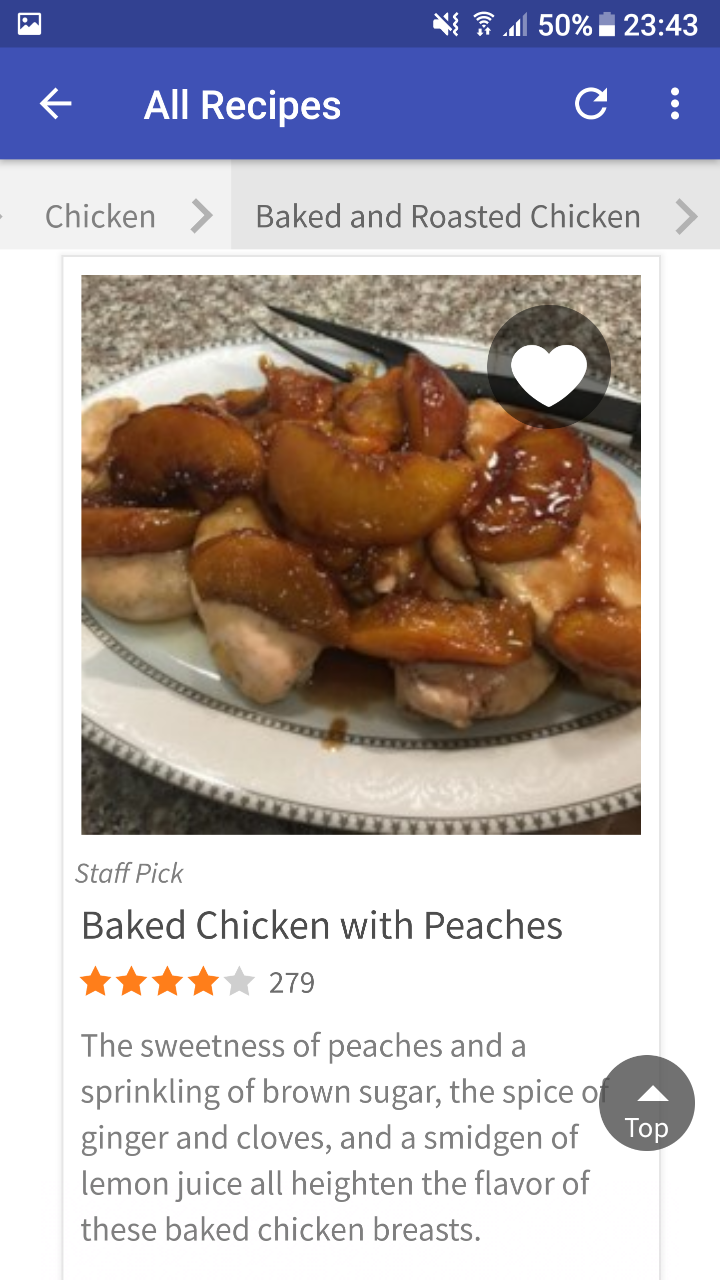Open the recipe photo of chicken with peaches
The image size is (720, 1280).
click(x=360, y=554)
